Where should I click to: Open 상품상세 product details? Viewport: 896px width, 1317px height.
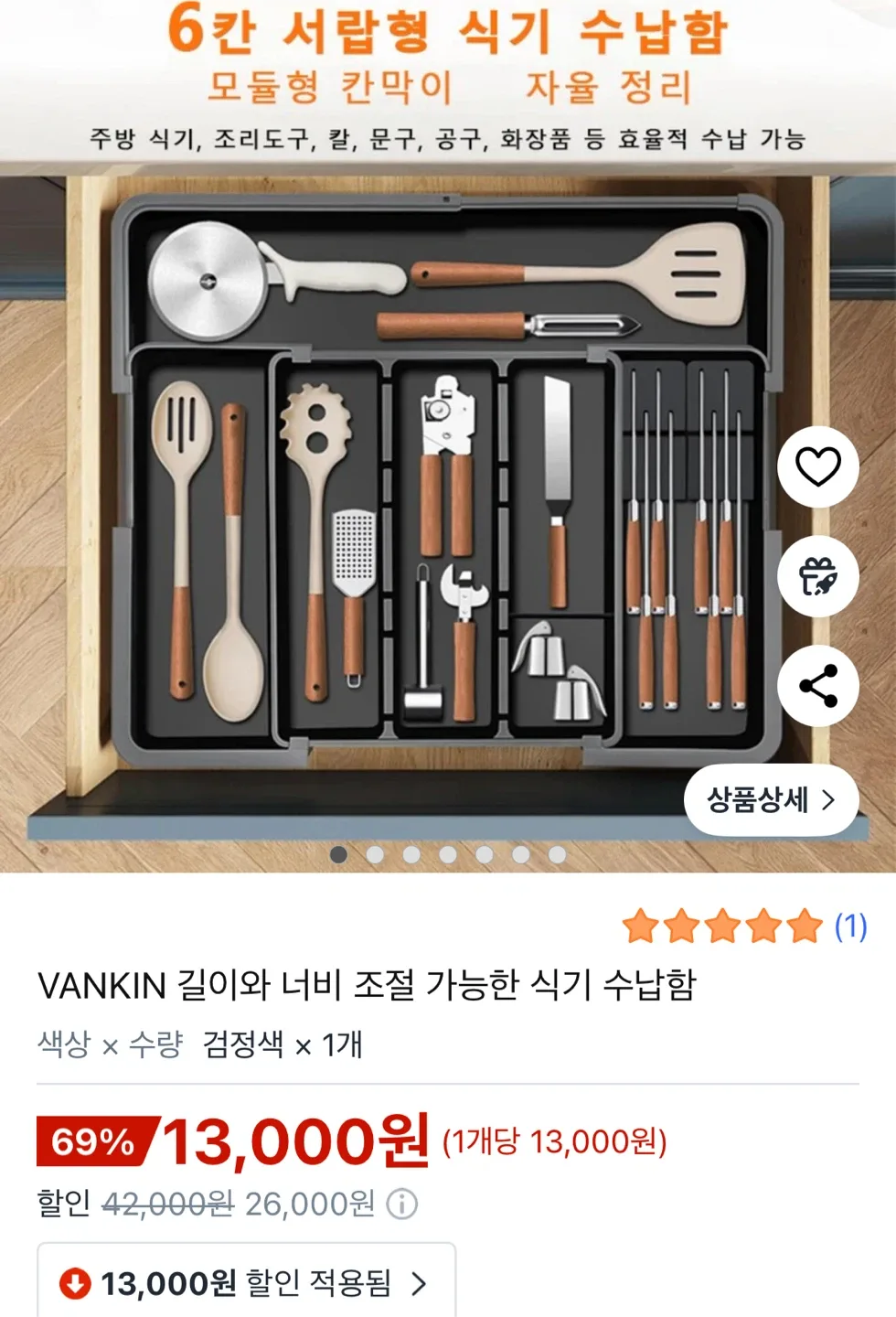pos(771,800)
